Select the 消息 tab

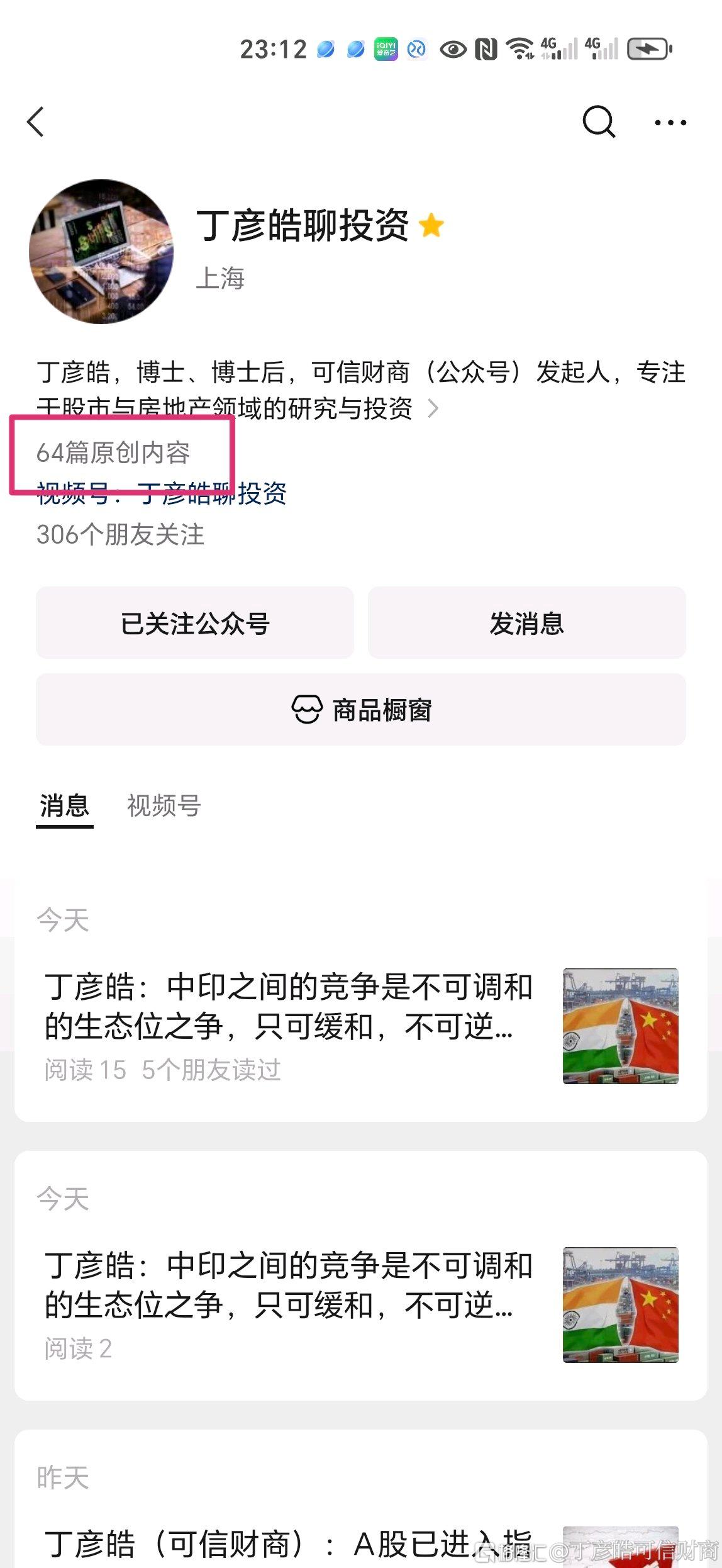[x=64, y=805]
